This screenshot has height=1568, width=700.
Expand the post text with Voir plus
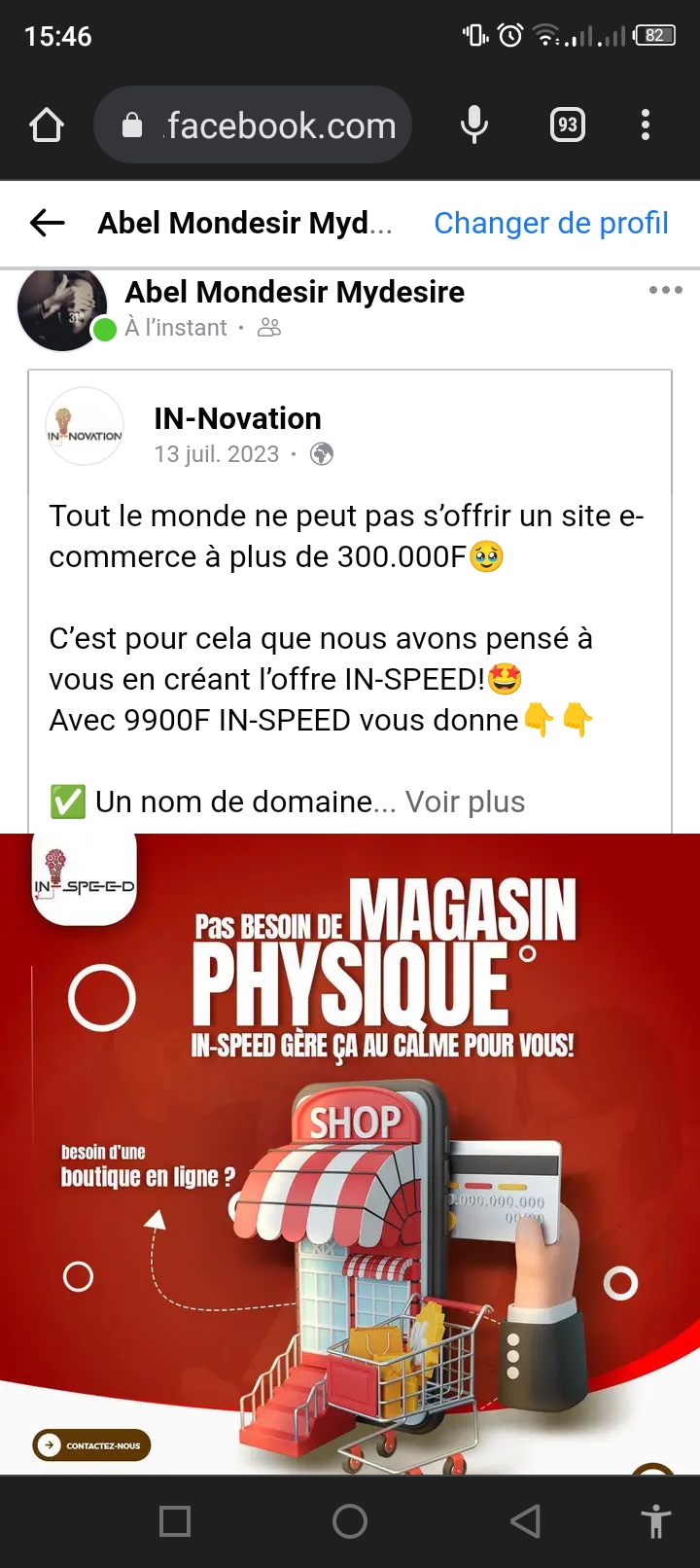pos(465,802)
